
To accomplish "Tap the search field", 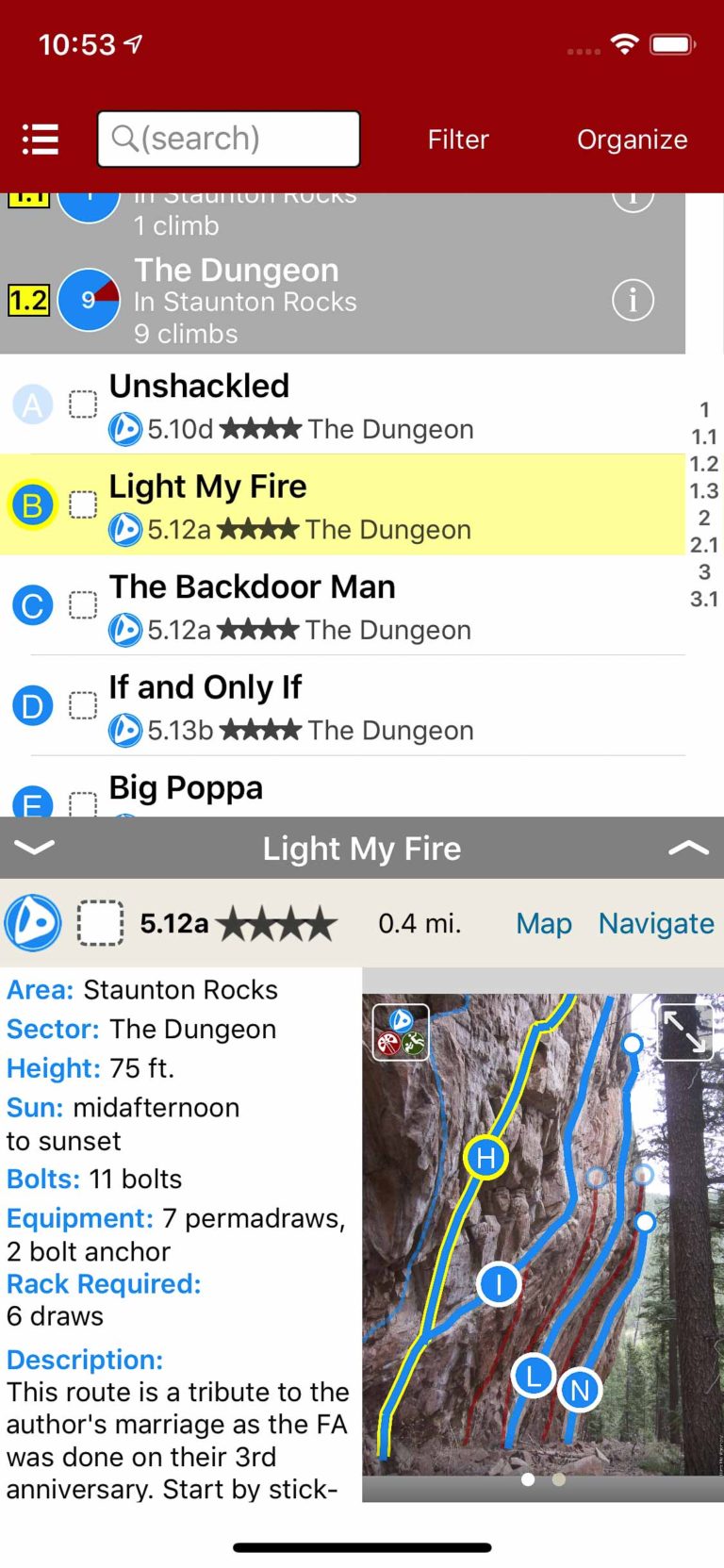I will [228, 139].
